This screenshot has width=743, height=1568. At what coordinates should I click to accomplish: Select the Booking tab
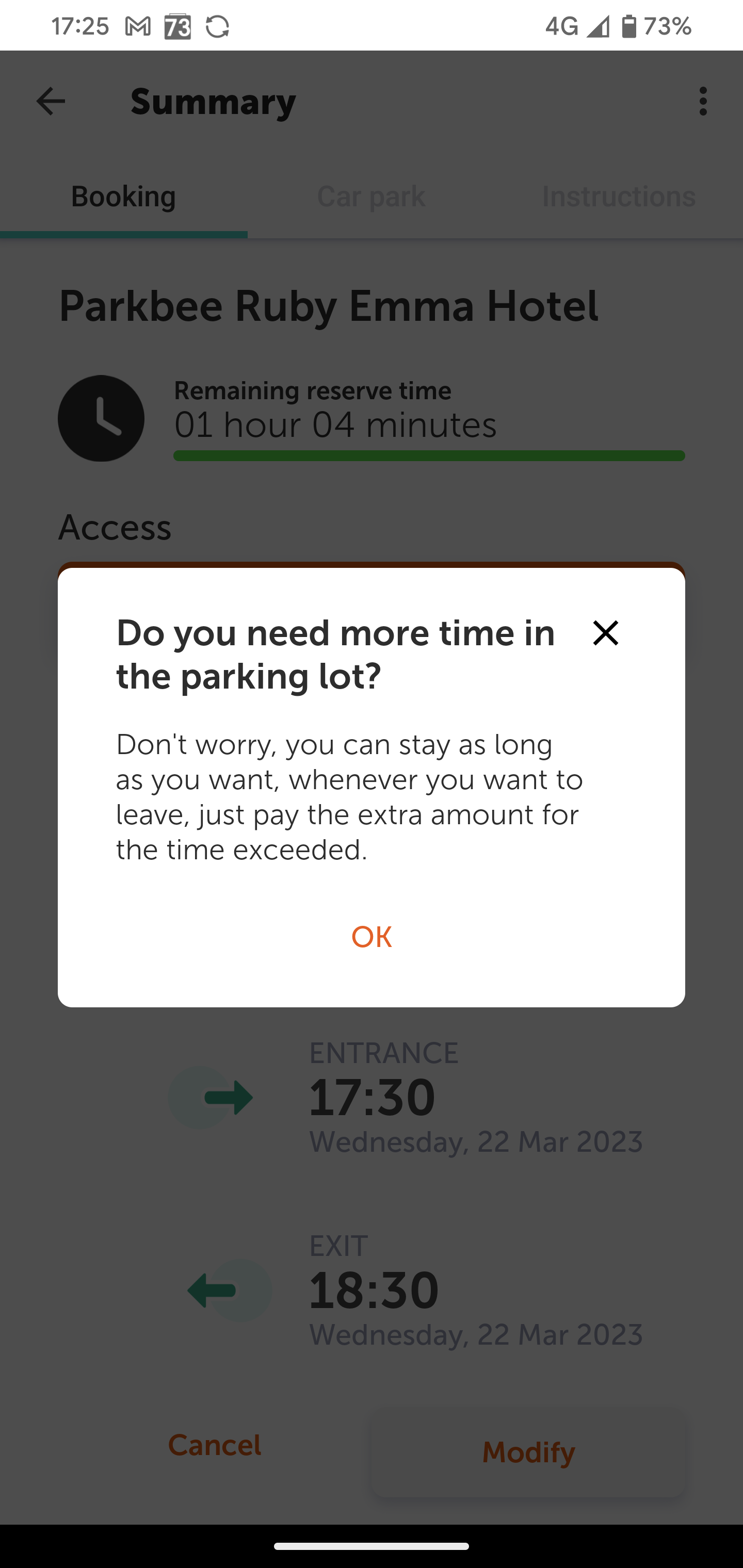124,197
